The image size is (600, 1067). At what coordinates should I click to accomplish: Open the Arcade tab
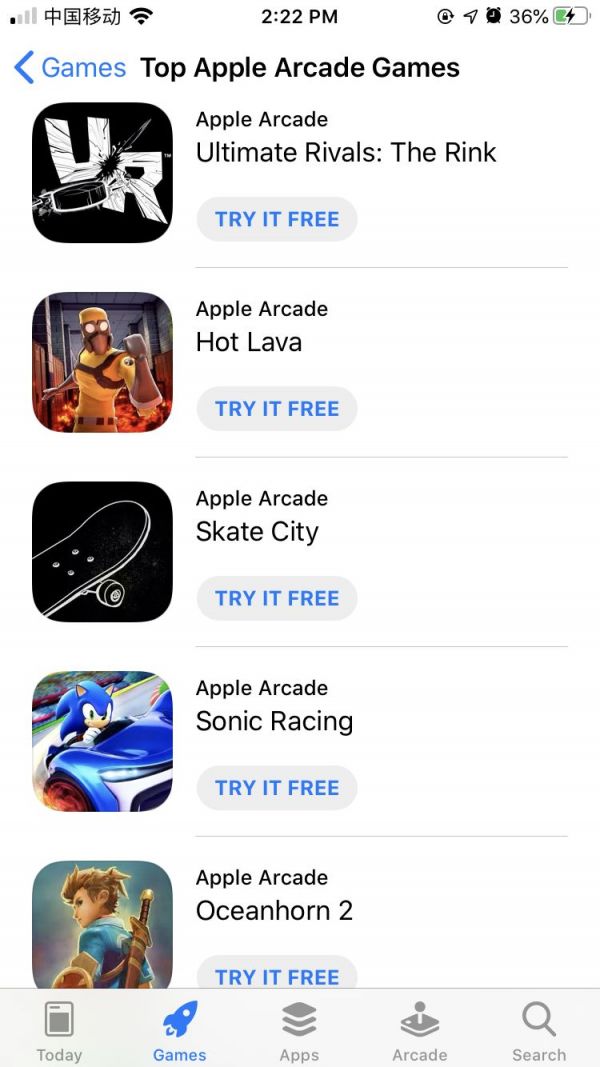pyautogui.click(x=420, y=1032)
